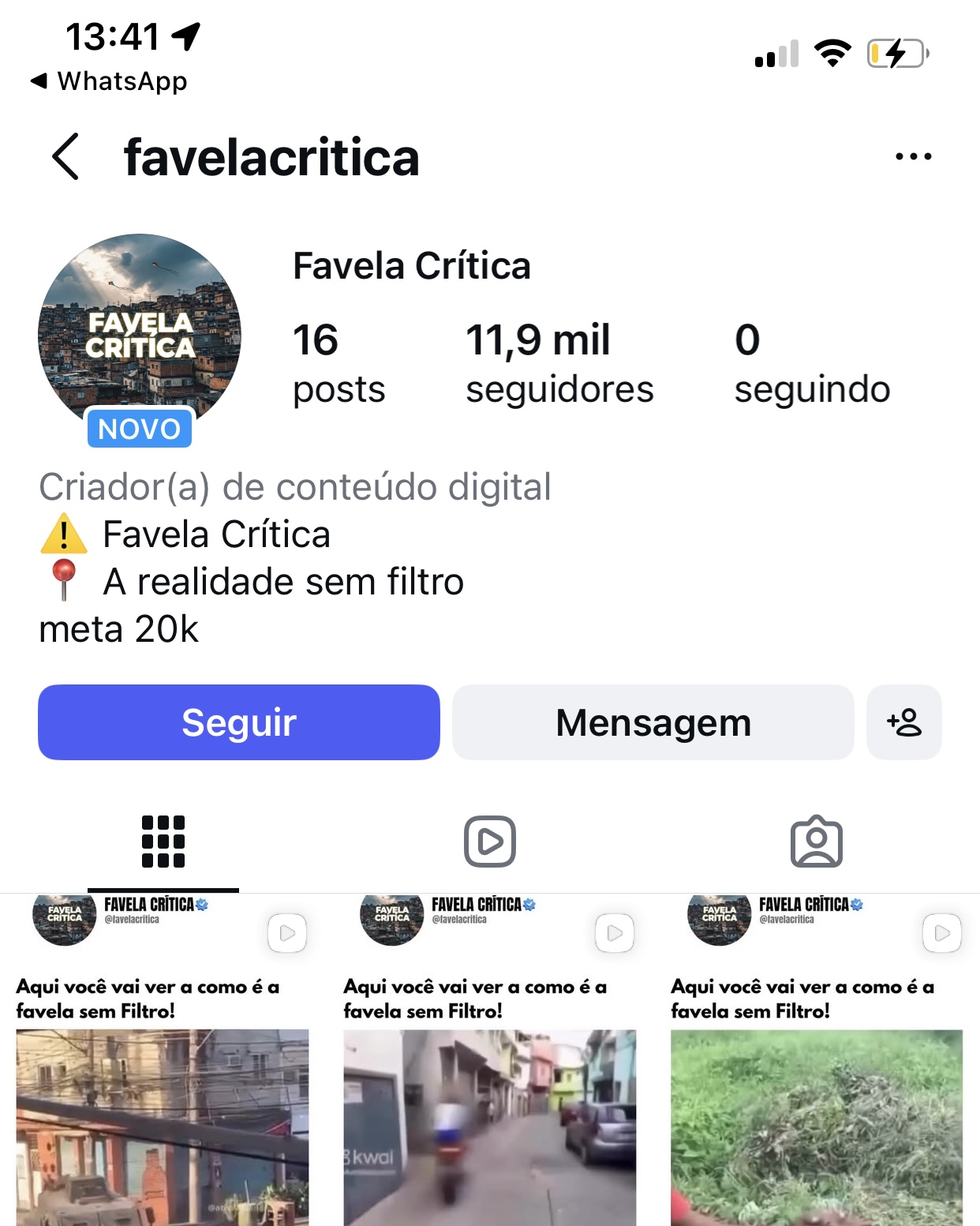This screenshot has width=980, height=1226.
Task: Open the first favela power lines post
Action: pyautogui.click(x=162, y=1127)
